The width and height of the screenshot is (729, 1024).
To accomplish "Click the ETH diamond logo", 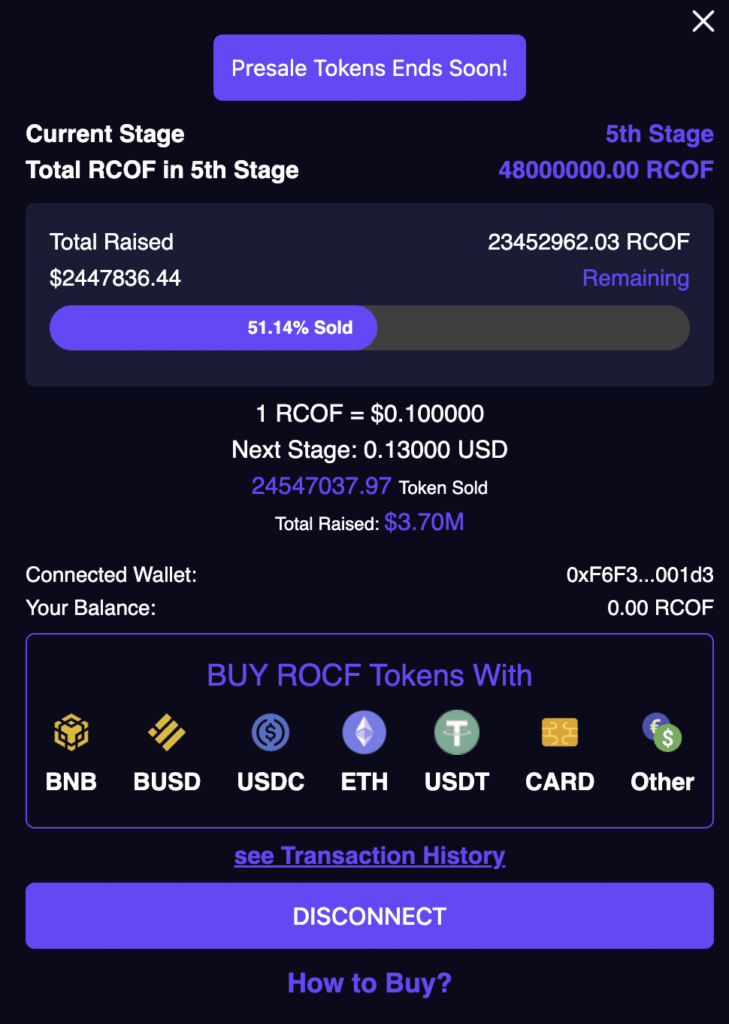I will [x=363, y=733].
